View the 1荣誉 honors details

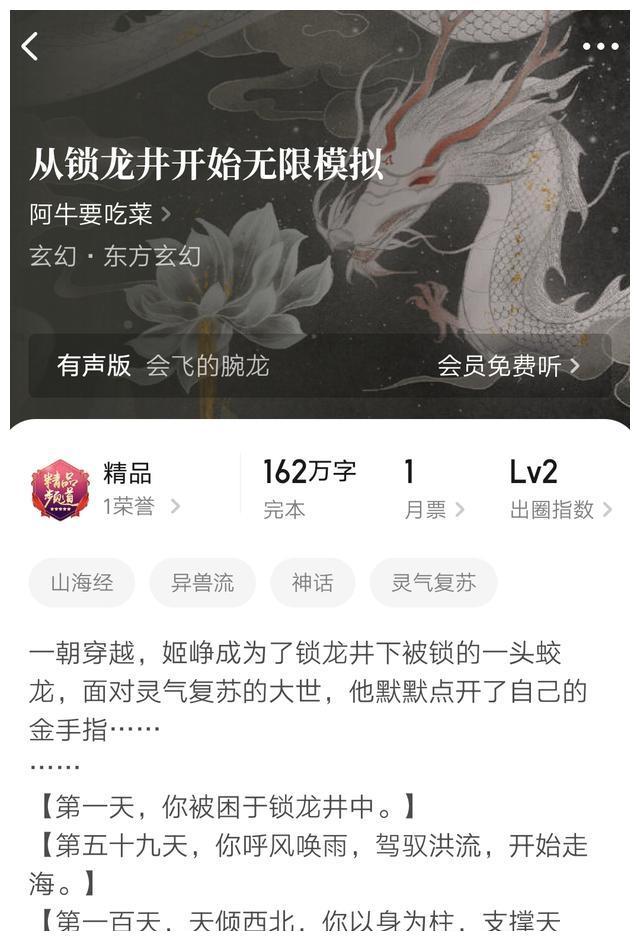point(141,507)
